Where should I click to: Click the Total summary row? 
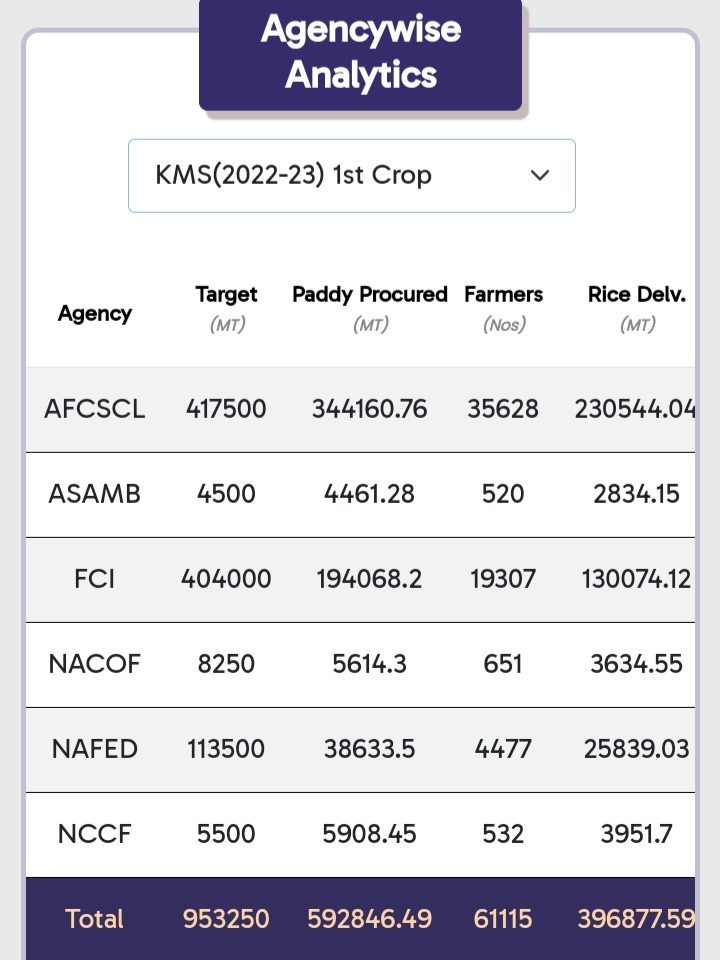pos(94,918)
